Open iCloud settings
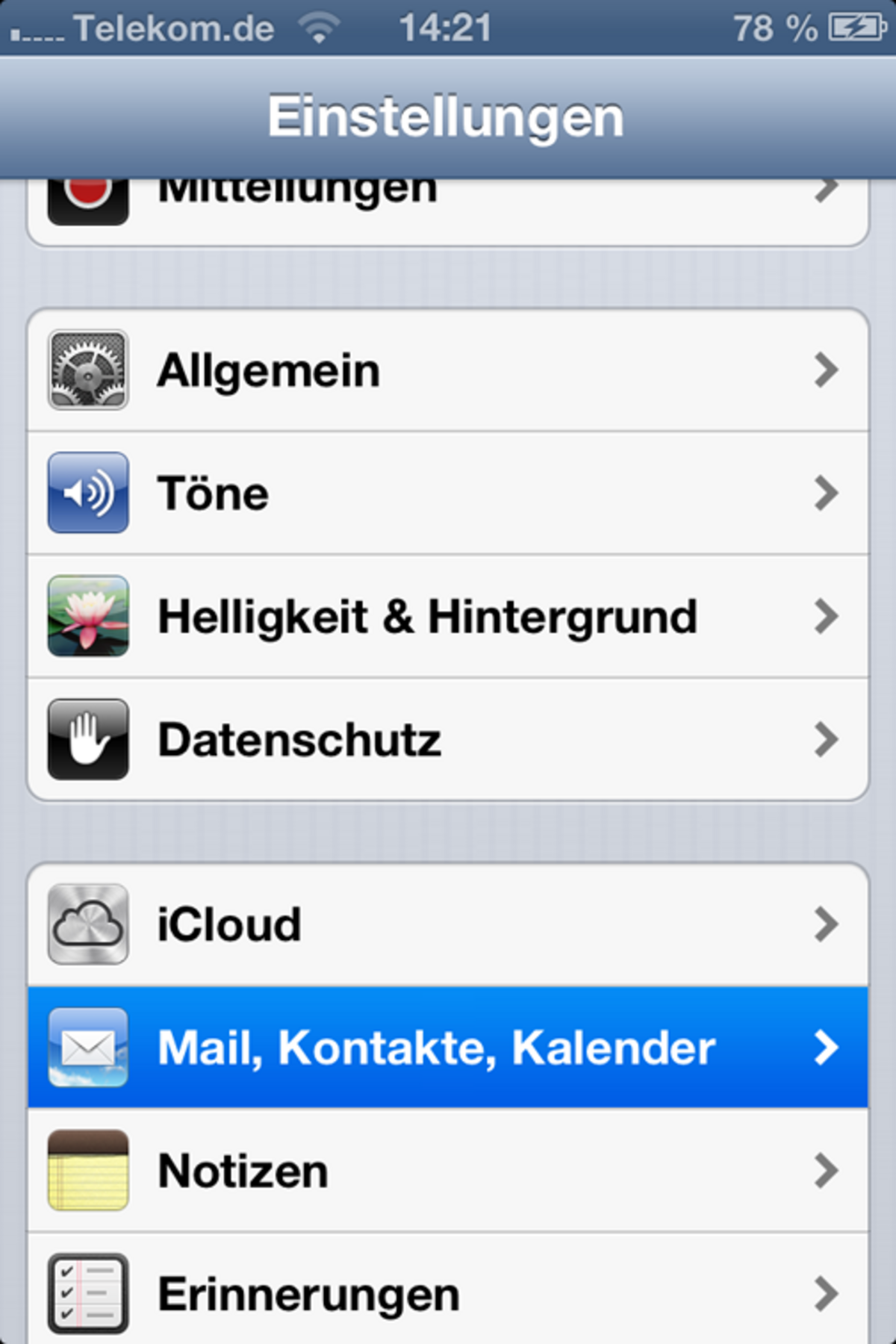896x1344 pixels. tap(448, 924)
